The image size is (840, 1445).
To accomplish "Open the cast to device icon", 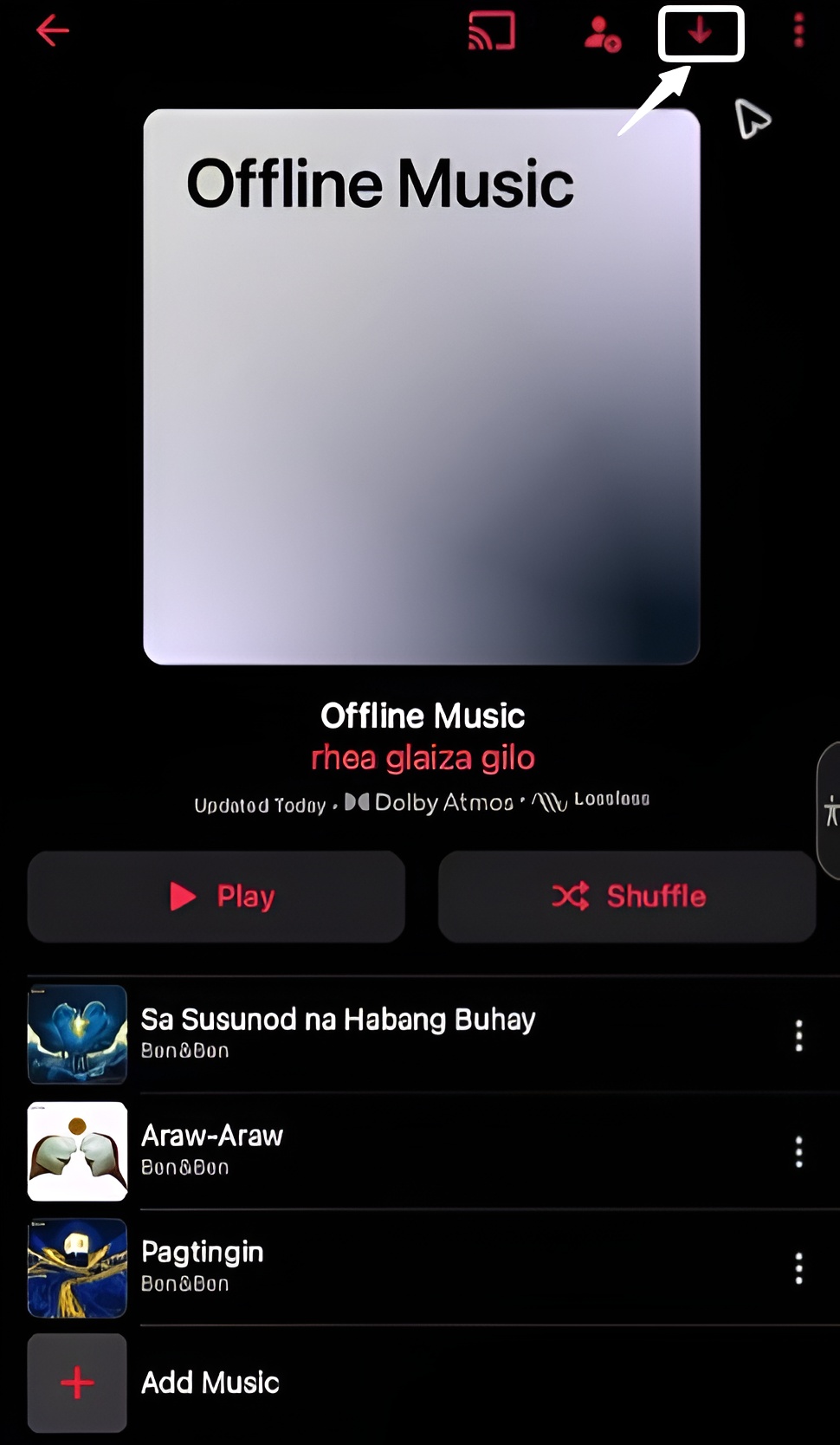I will pyautogui.click(x=492, y=31).
